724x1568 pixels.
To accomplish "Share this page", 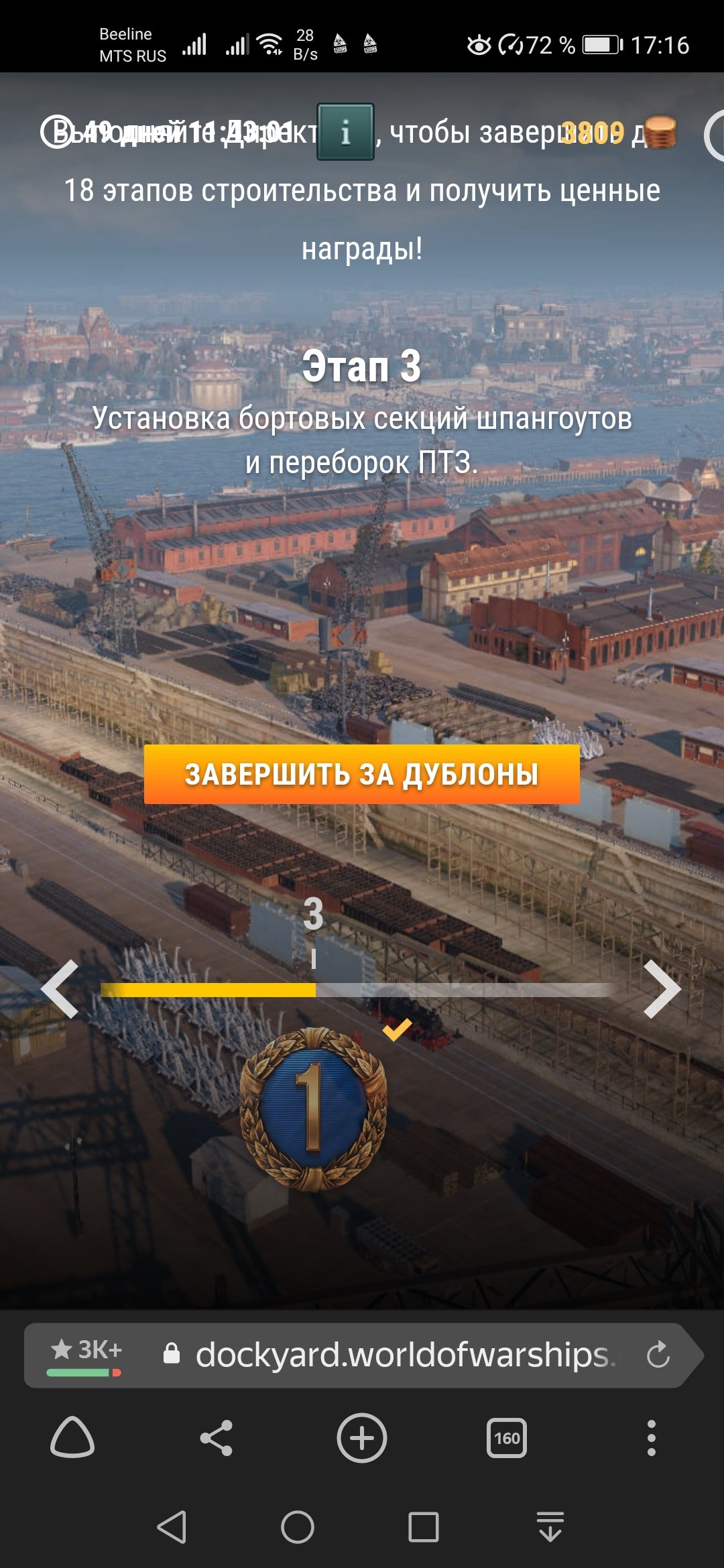I will pyautogui.click(x=217, y=1437).
